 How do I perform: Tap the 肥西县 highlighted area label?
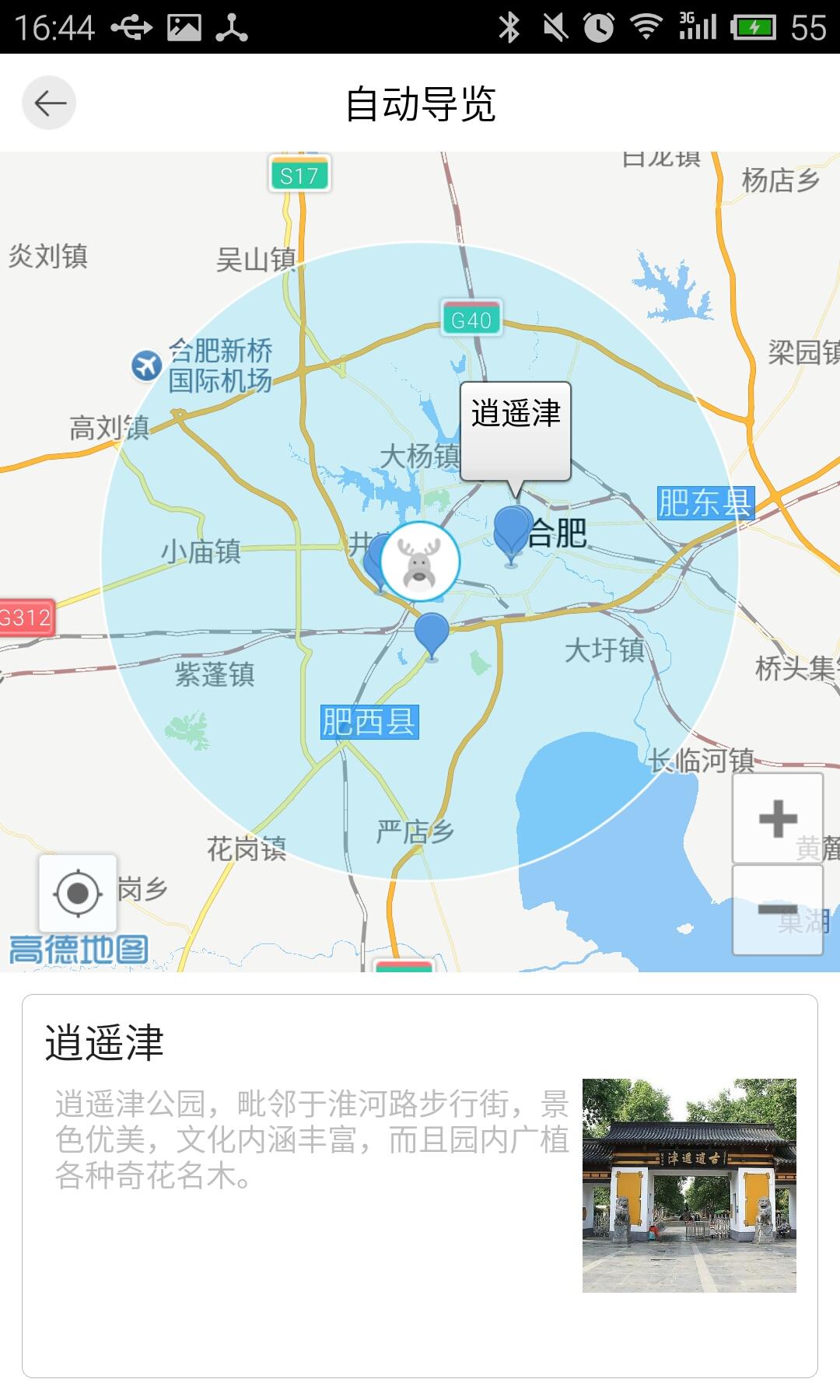click(x=371, y=721)
